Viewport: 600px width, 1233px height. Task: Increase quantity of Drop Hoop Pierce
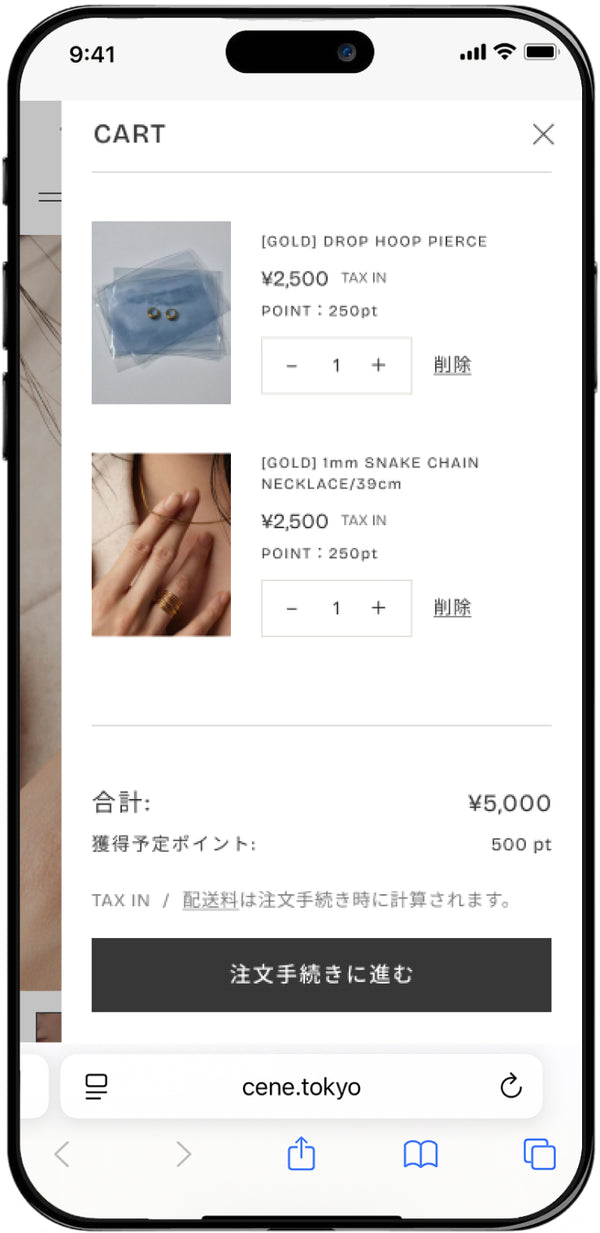coord(378,366)
